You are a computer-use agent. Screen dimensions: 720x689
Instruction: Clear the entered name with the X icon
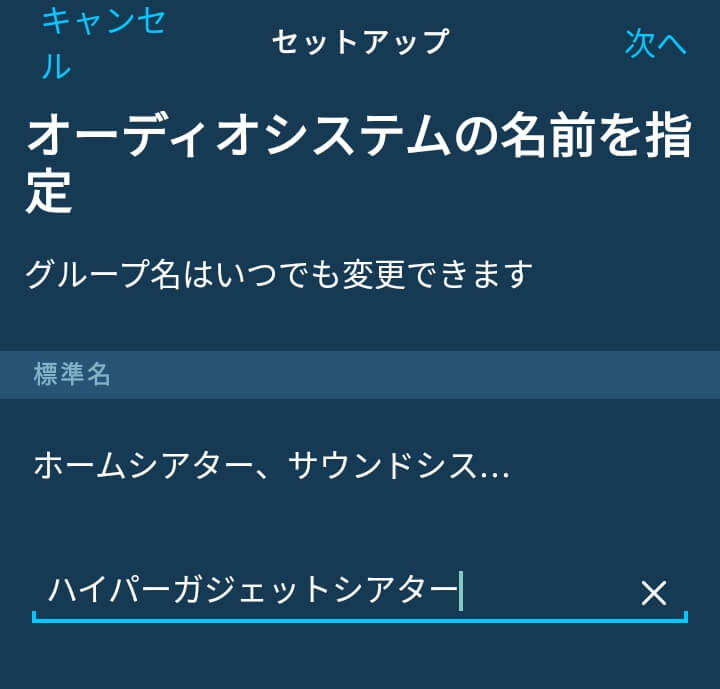pyautogui.click(x=653, y=593)
